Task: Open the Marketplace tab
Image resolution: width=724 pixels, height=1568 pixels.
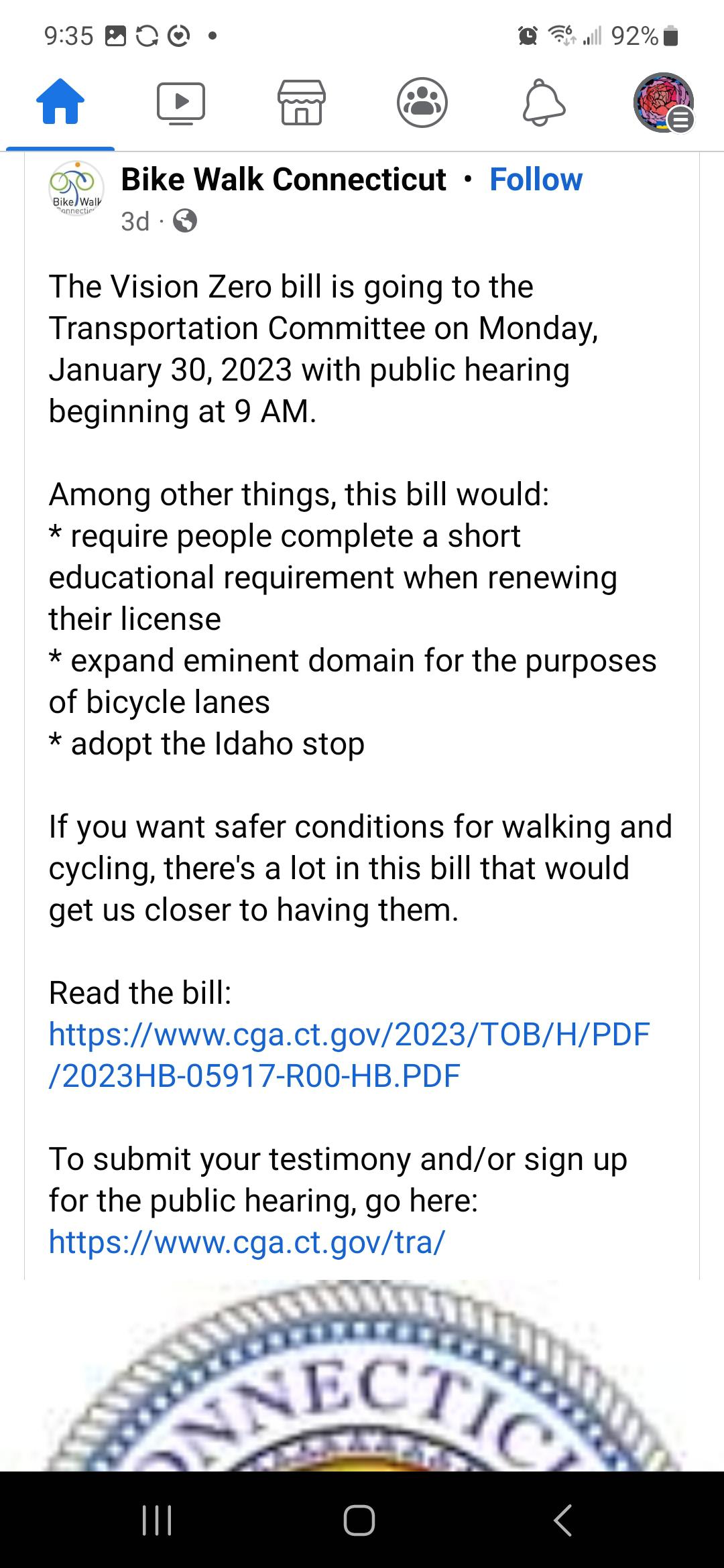Action: click(302, 103)
